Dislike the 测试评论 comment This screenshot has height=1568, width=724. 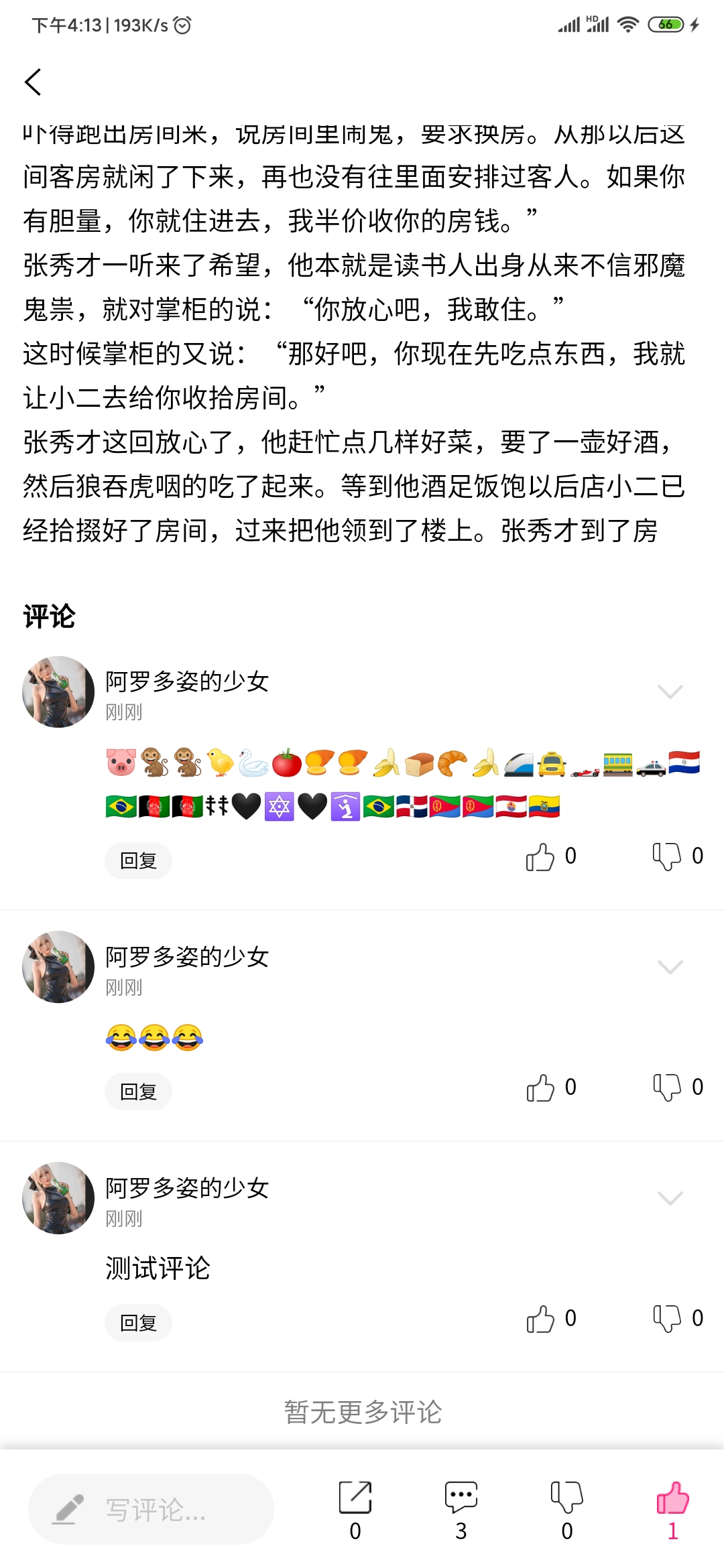tap(667, 1319)
